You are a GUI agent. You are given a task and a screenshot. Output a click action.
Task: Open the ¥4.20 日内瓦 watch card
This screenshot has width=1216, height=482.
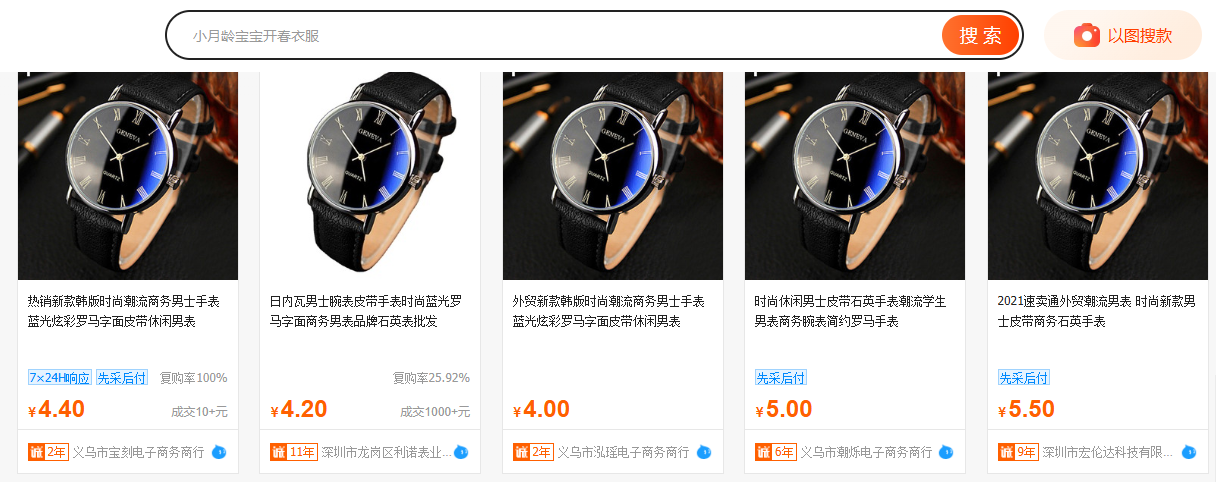tap(370, 180)
